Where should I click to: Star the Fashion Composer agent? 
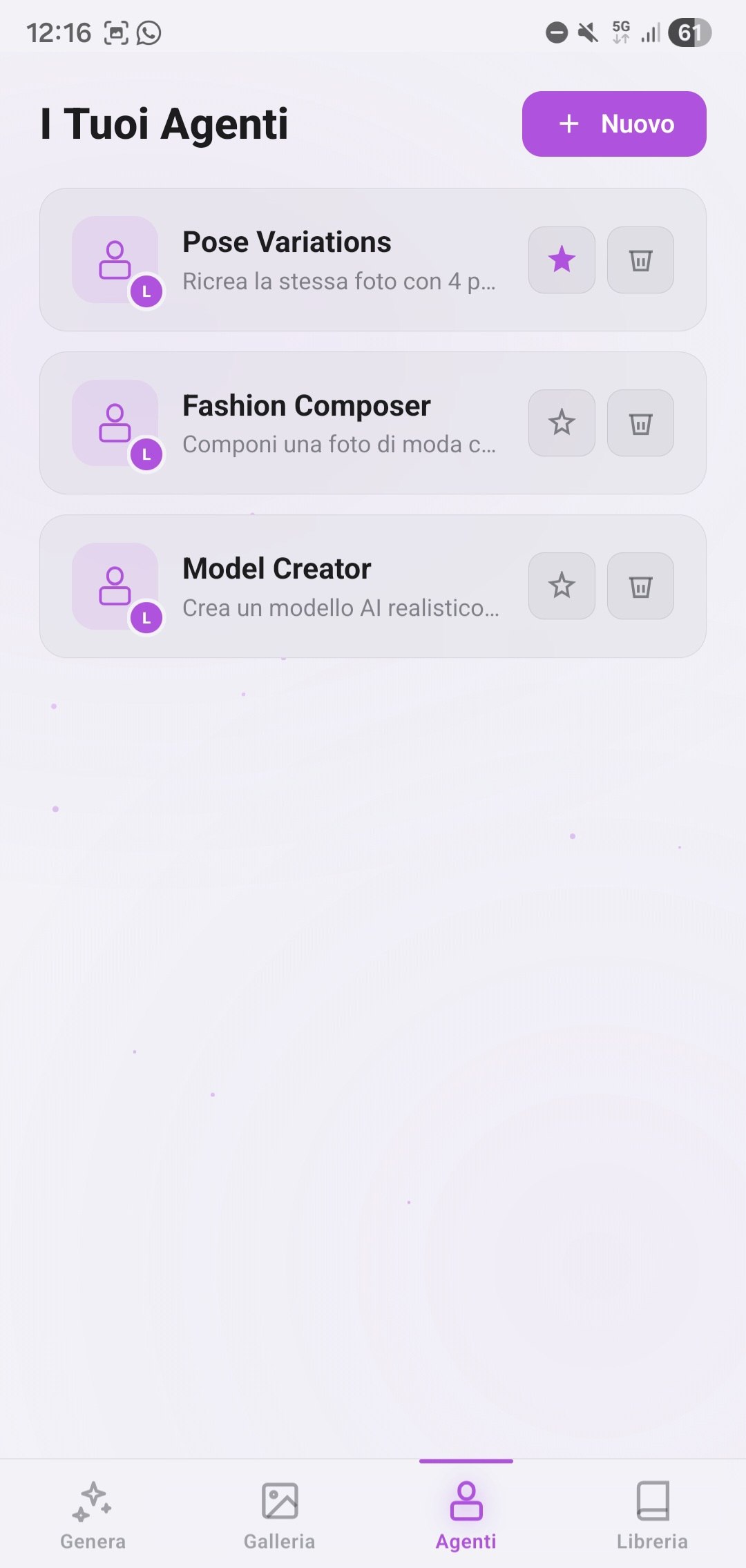click(562, 423)
